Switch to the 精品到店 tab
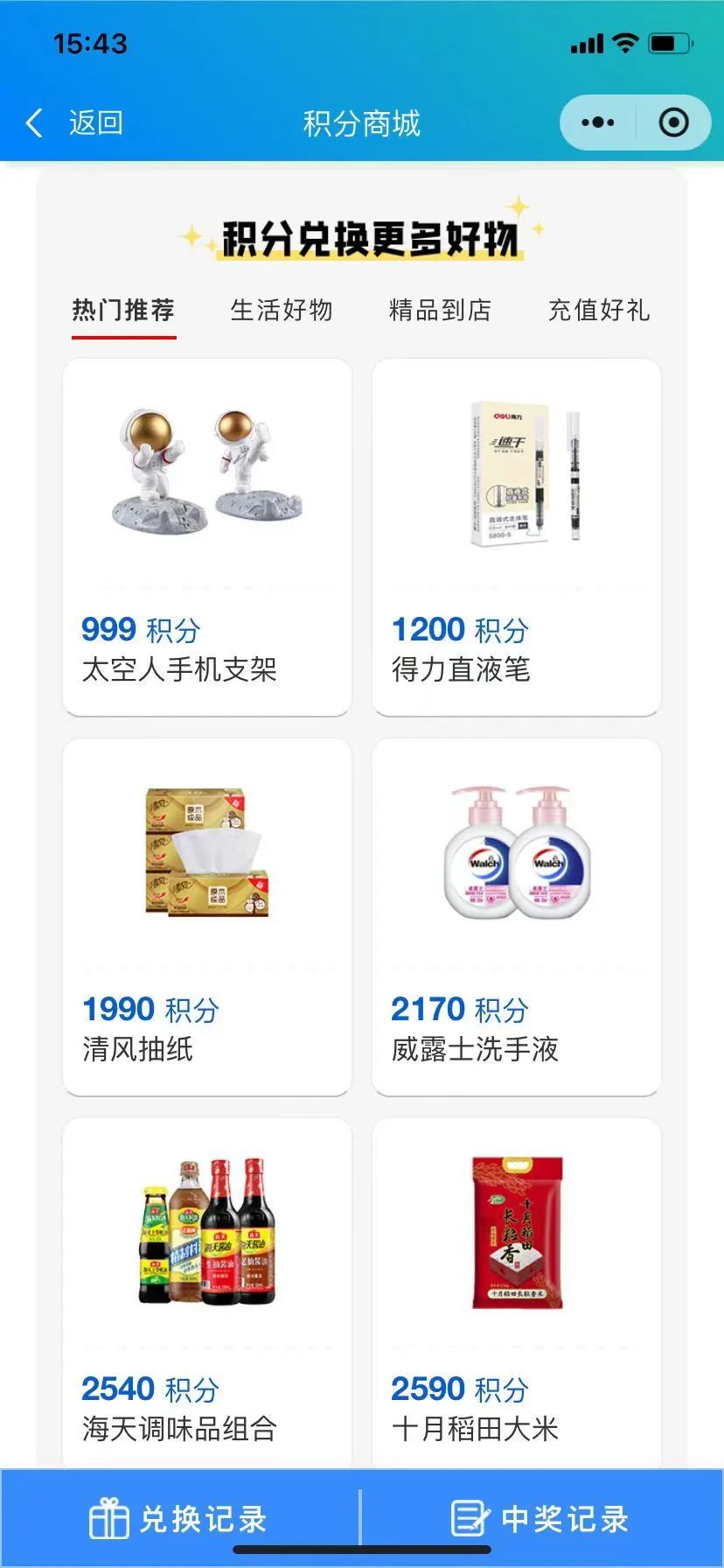The image size is (724, 1568). (440, 311)
